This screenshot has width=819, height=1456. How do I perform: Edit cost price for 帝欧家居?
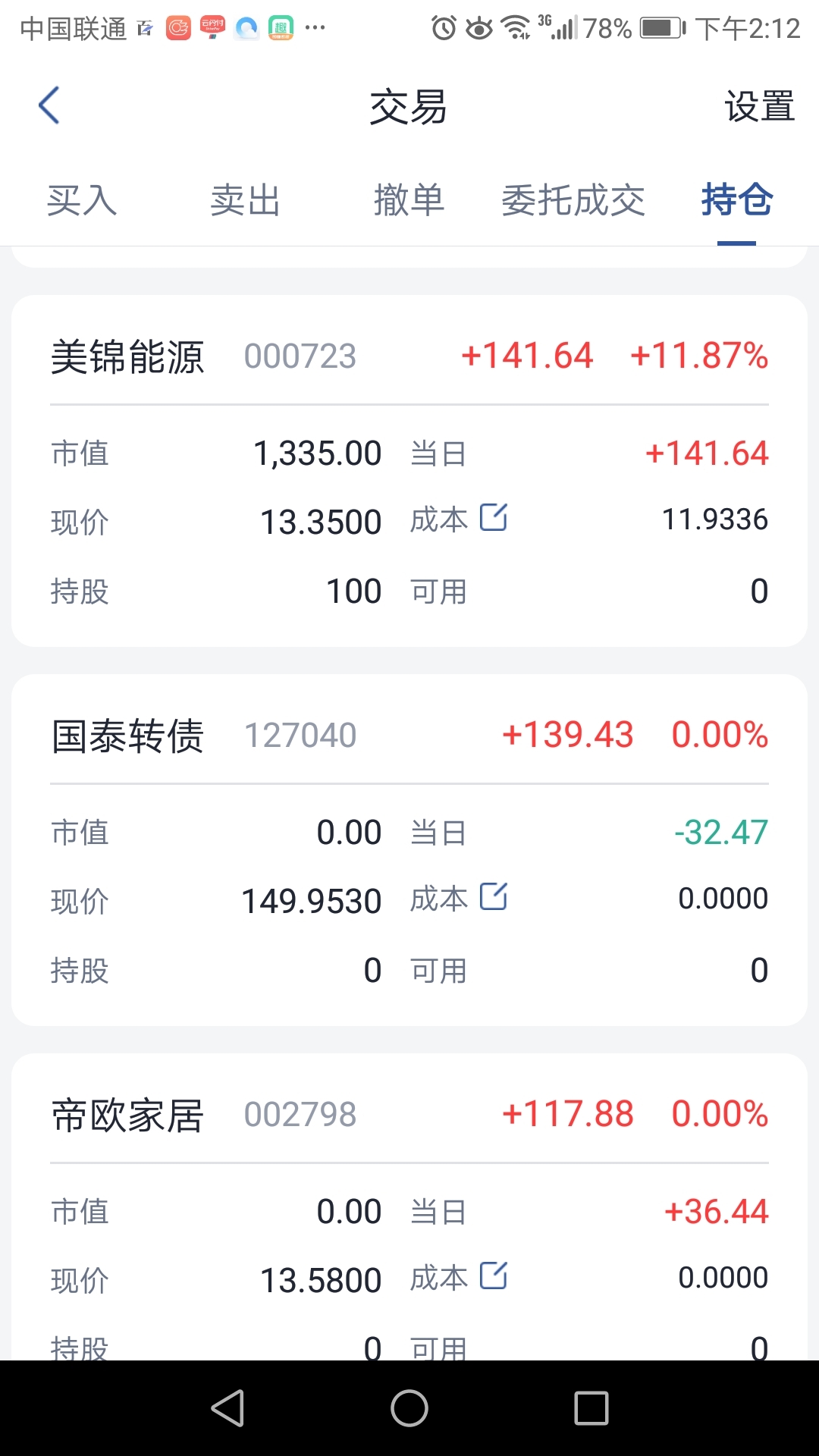(494, 1276)
